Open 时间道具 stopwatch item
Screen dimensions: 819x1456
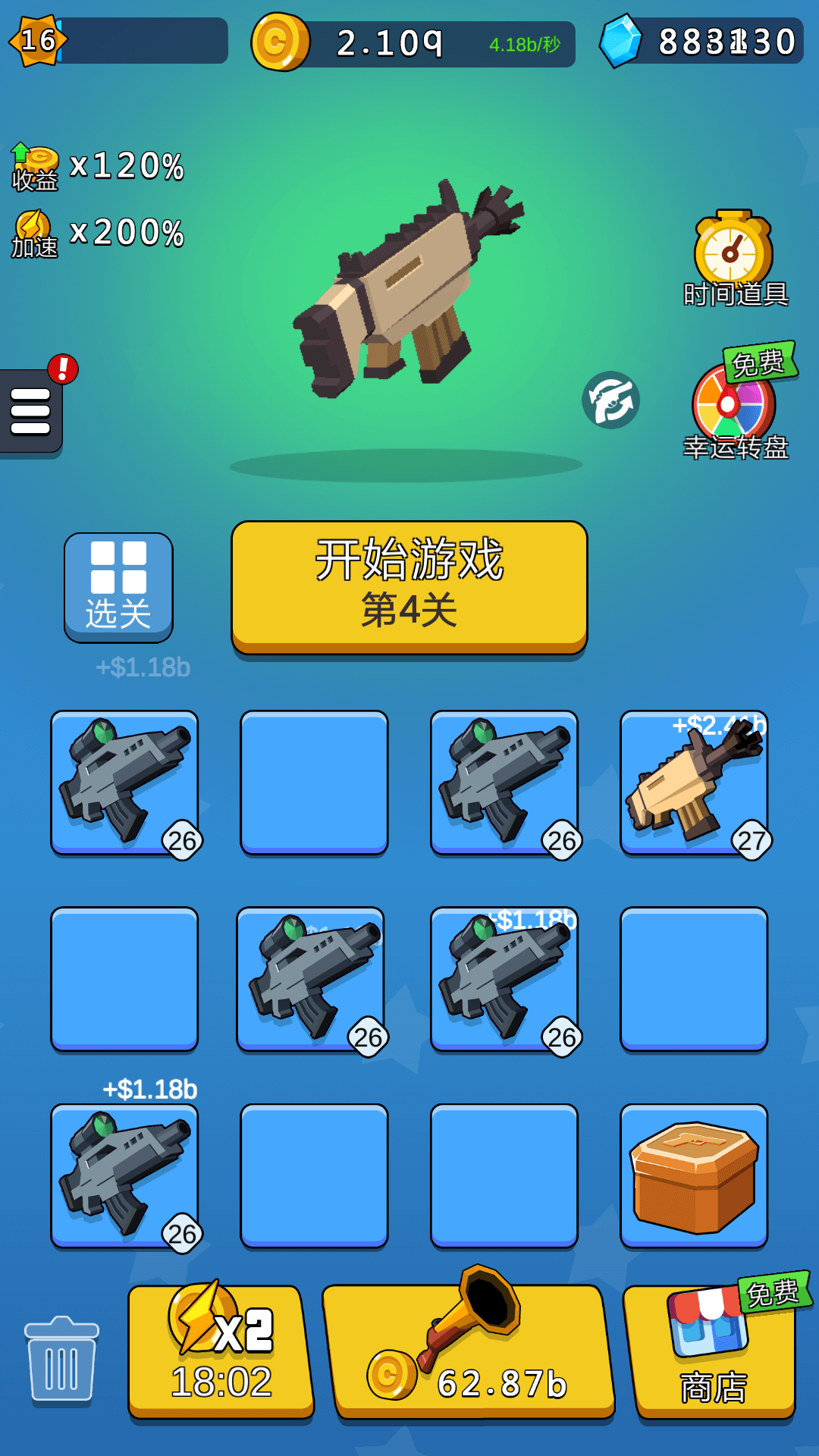click(735, 259)
